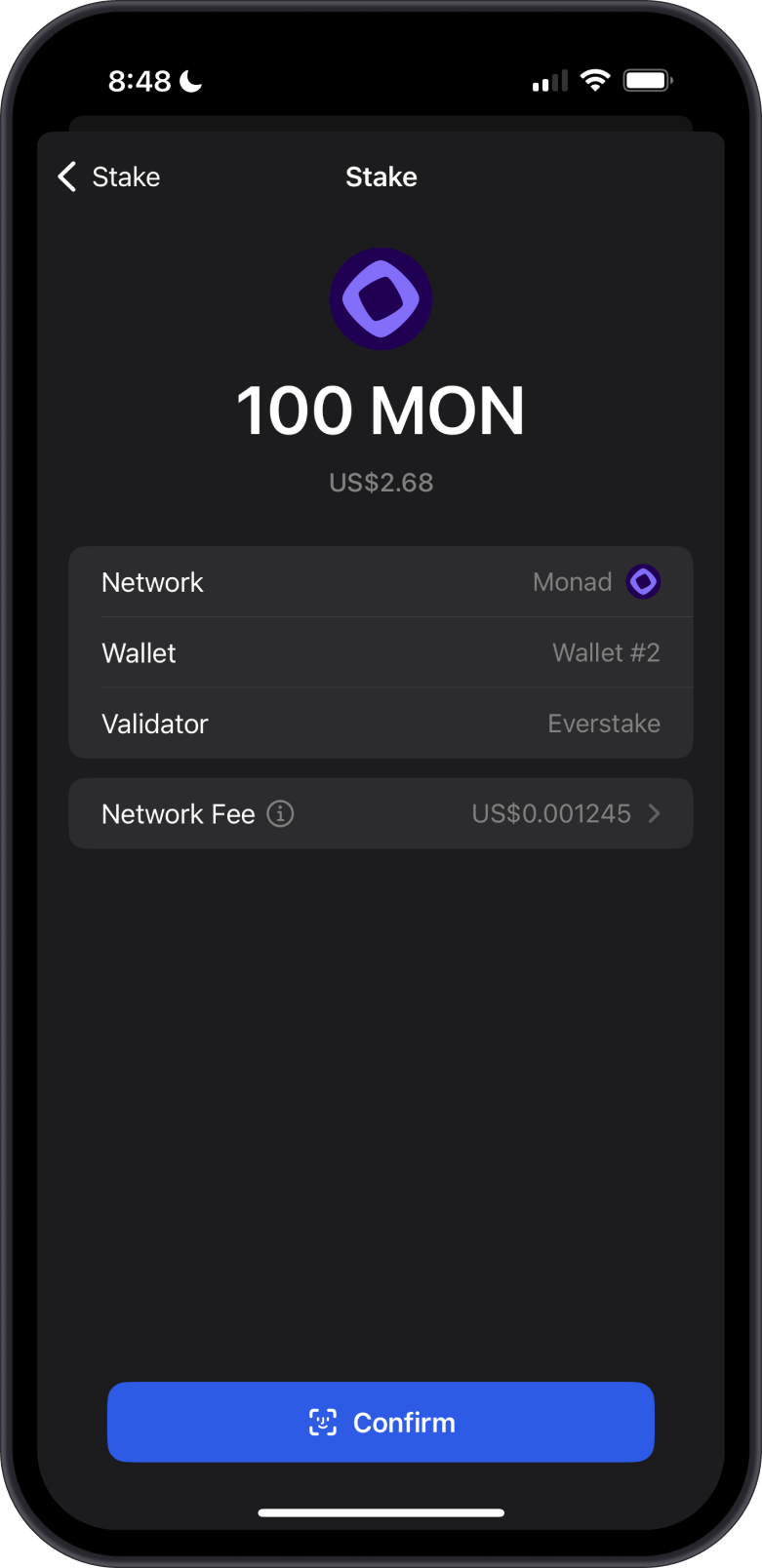This screenshot has height=1568, width=762.
Task: Open the Validator selection showing Everstake
Action: click(603, 724)
